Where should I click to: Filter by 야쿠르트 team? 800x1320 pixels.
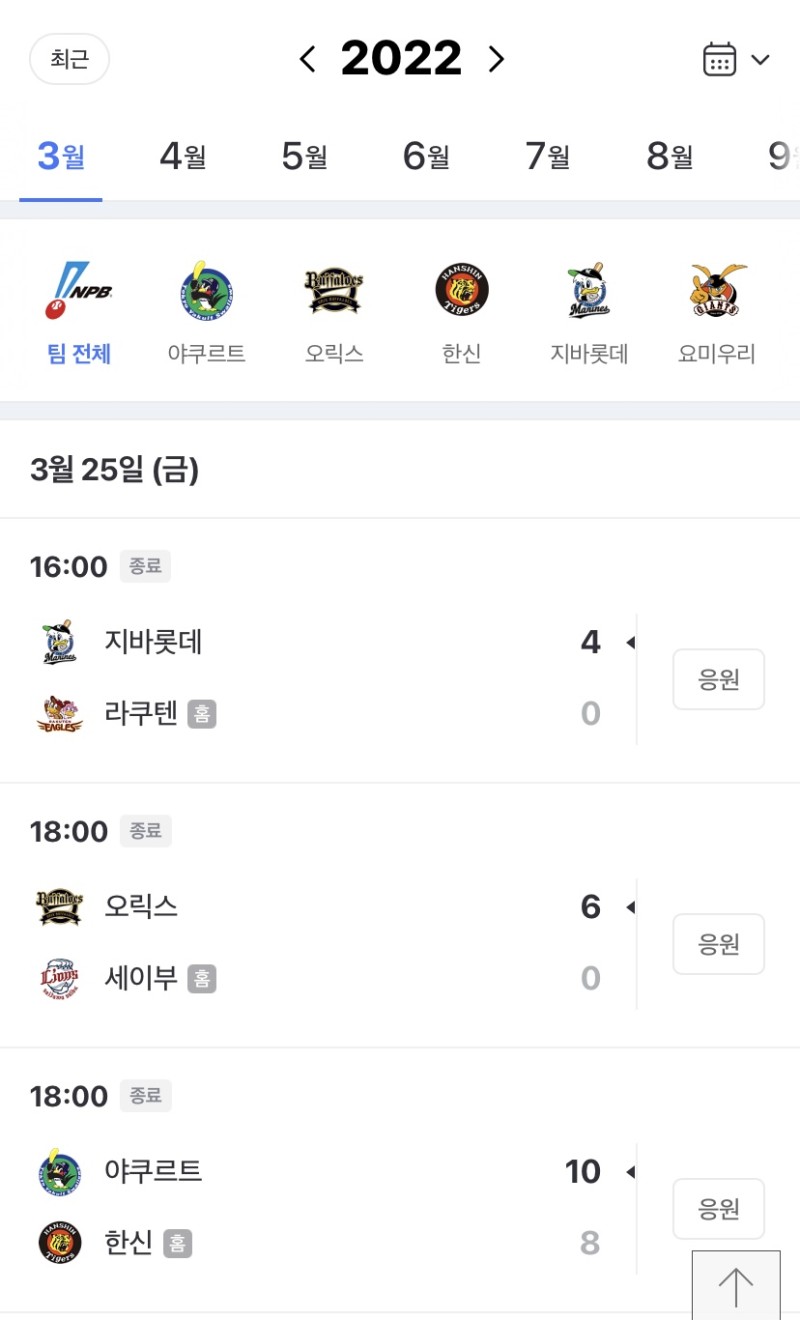(x=206, y=312)
